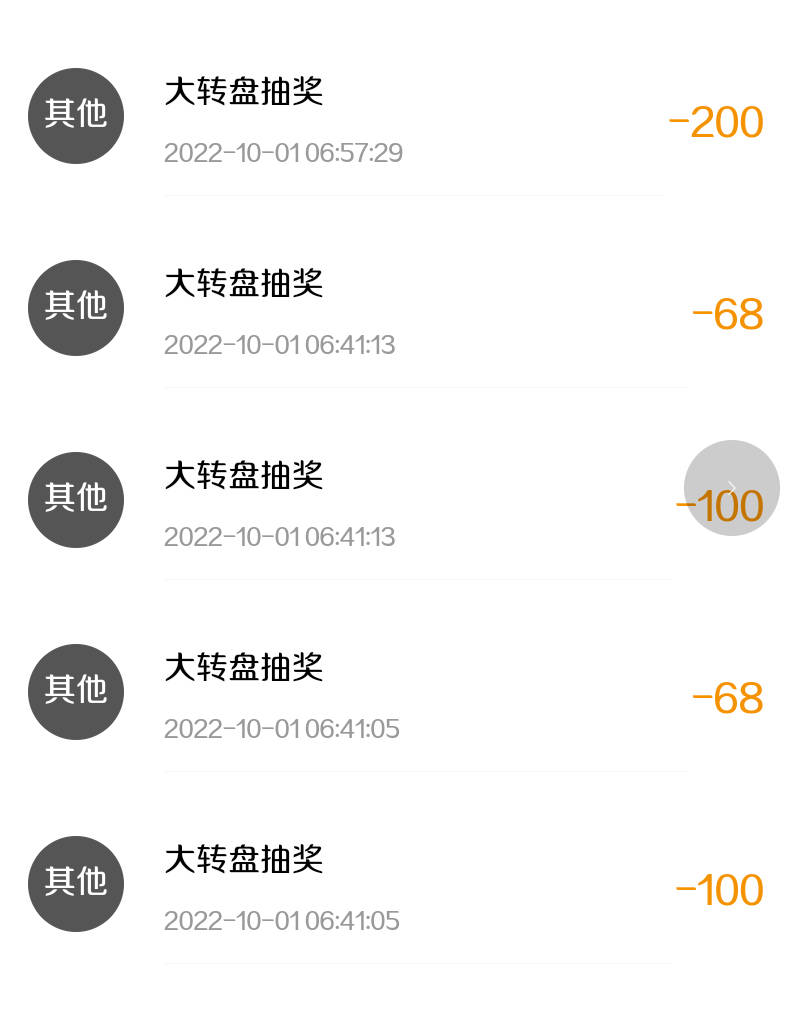View the 06:41:05 lottery record of -68
787x1024 pixels.
[x=400, y=696]
